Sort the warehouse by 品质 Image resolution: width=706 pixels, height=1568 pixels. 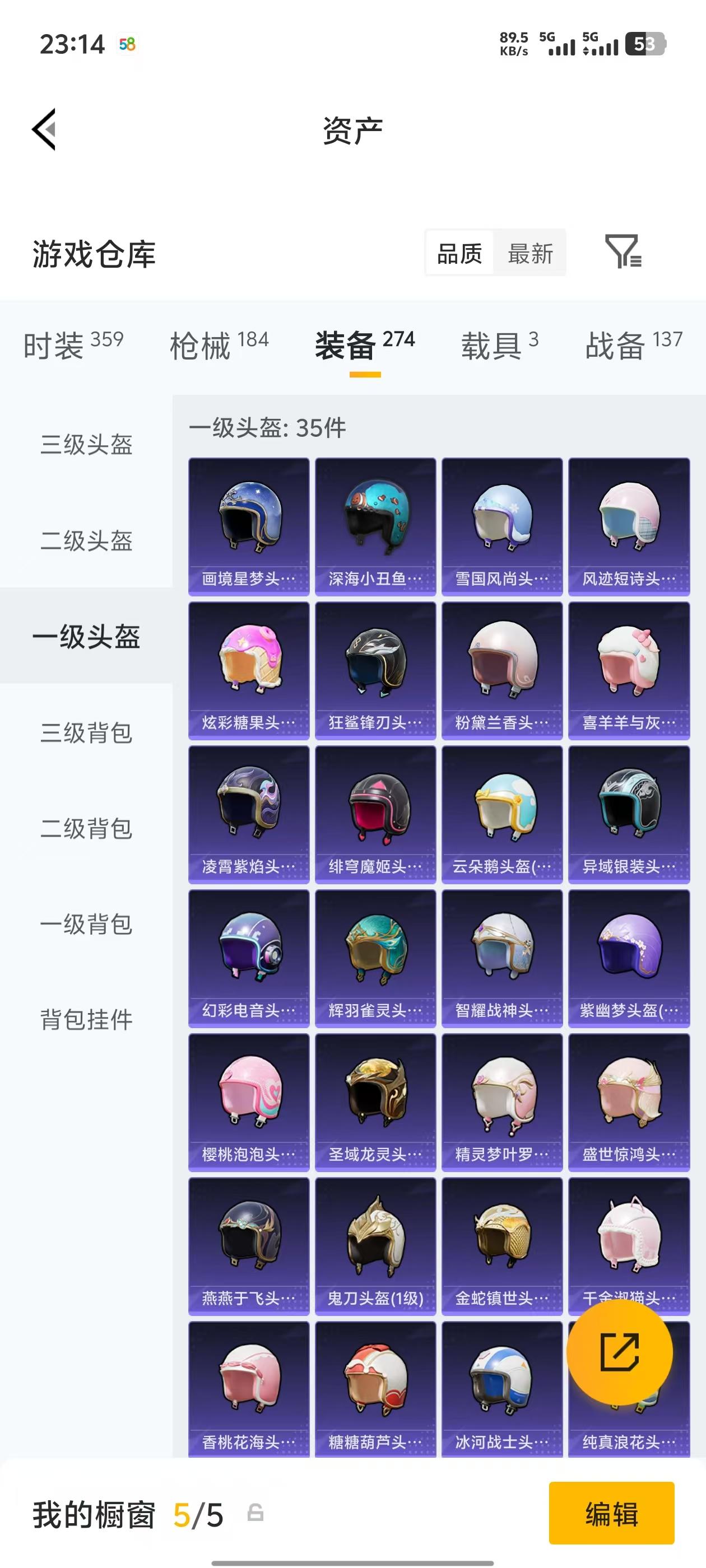point(460,253)
